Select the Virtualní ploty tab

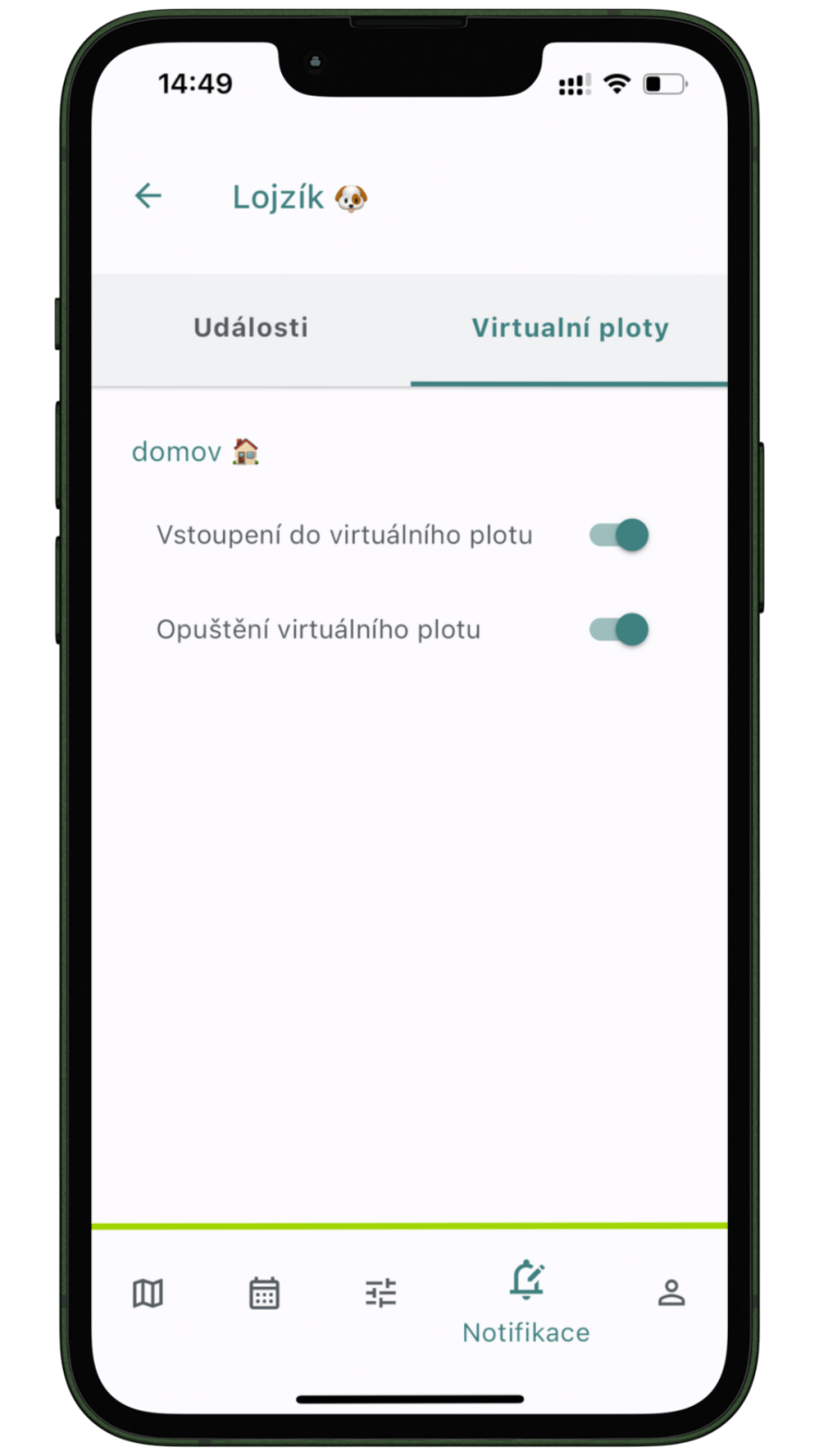click(x=570, y=328)
